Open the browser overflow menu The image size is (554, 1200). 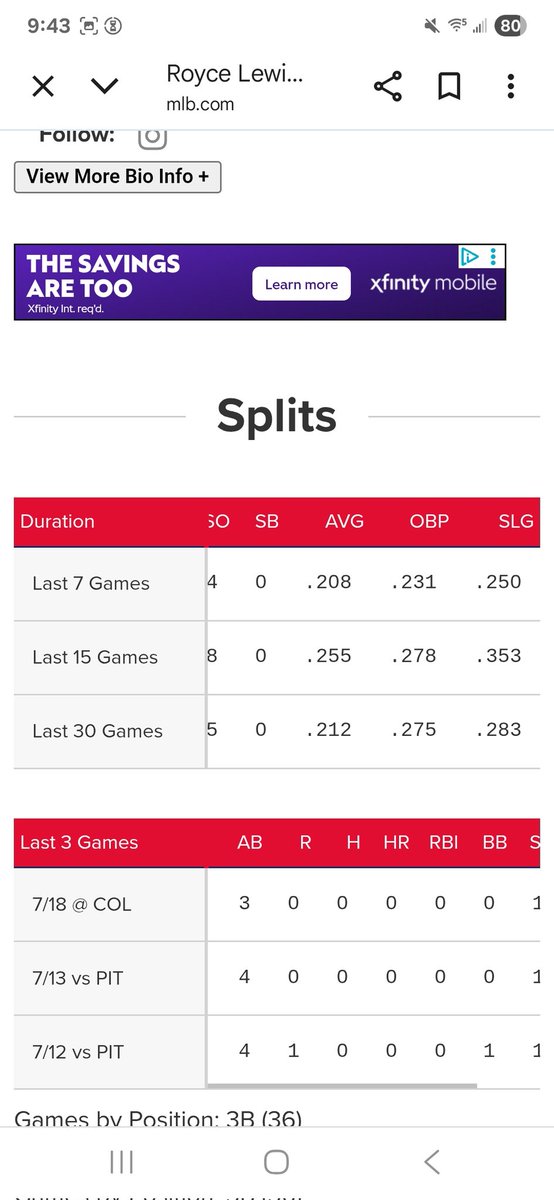[510, 87]
